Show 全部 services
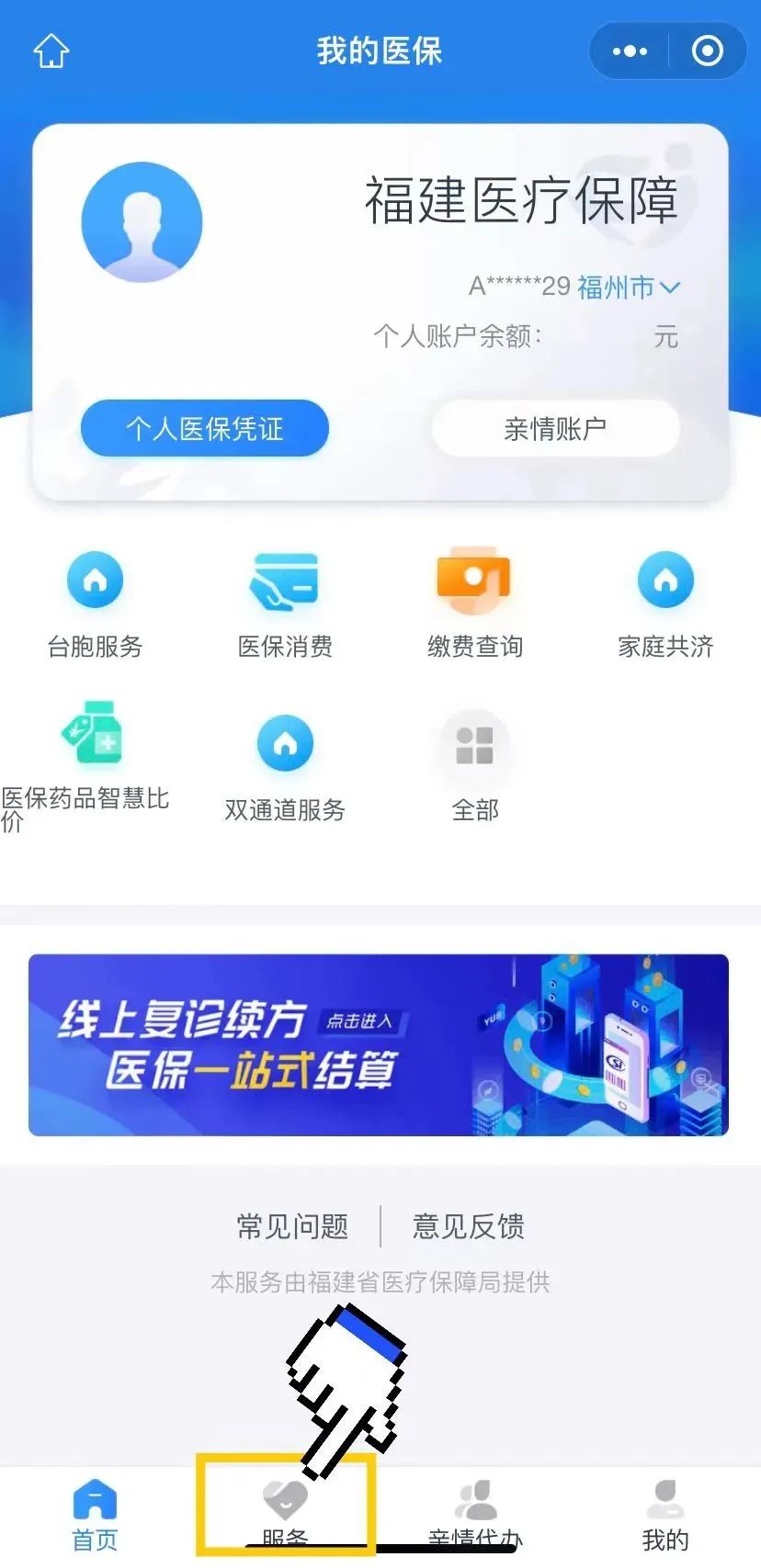 tap(475, 769)
